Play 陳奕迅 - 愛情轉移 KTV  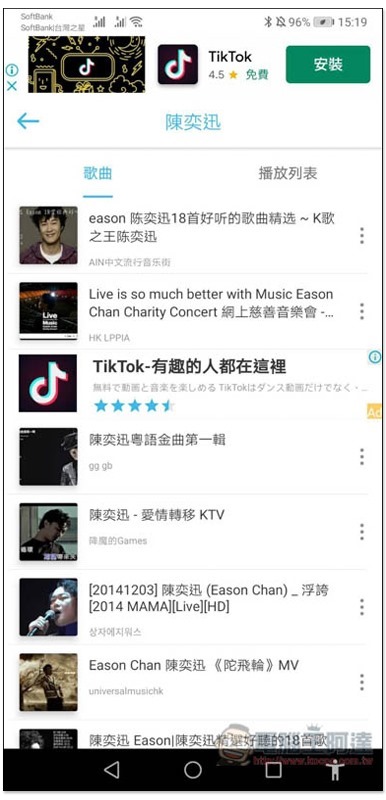tap(193, 532)
